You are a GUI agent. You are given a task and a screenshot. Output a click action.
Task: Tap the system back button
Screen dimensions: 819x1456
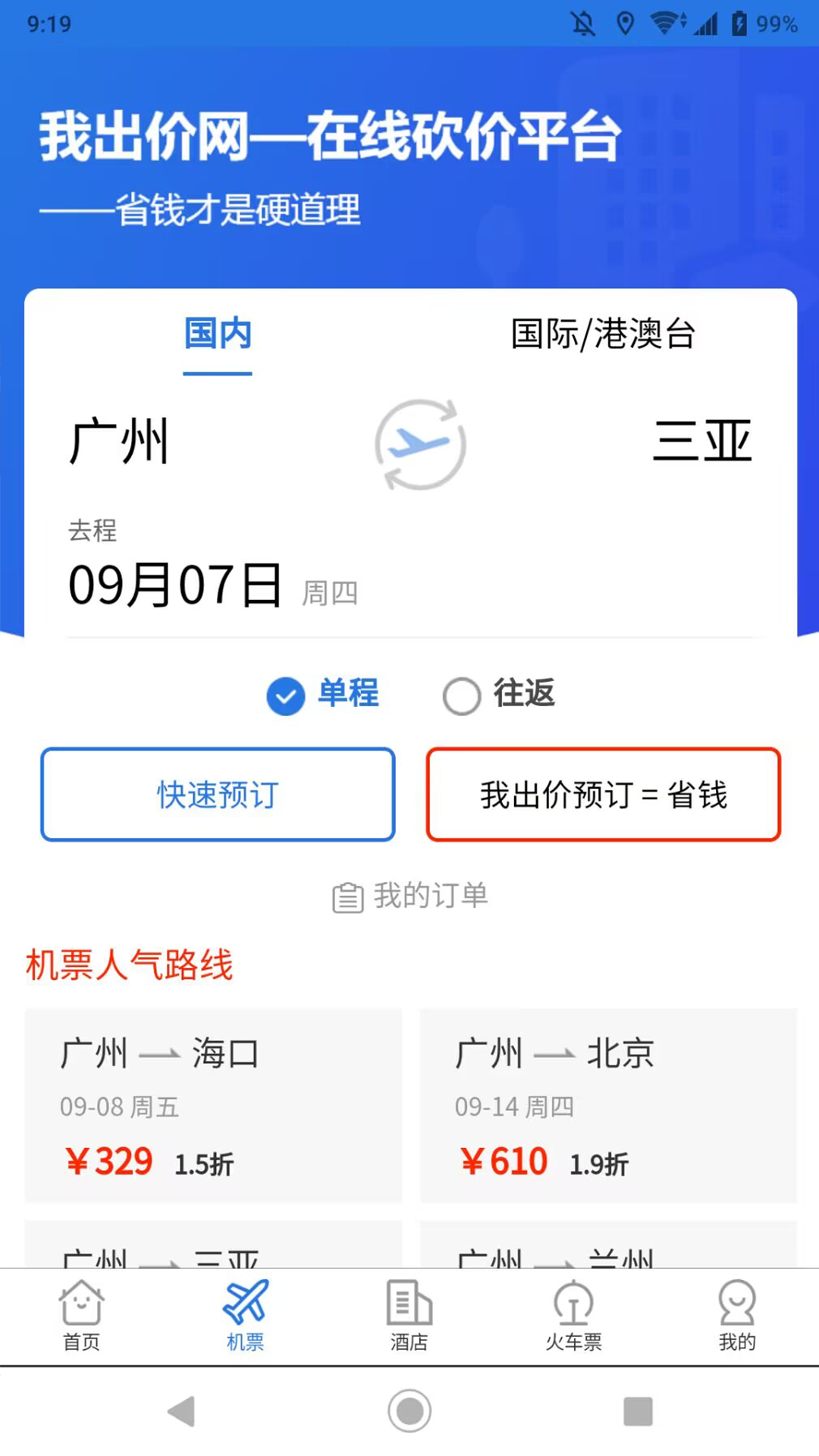[182, 1411]
